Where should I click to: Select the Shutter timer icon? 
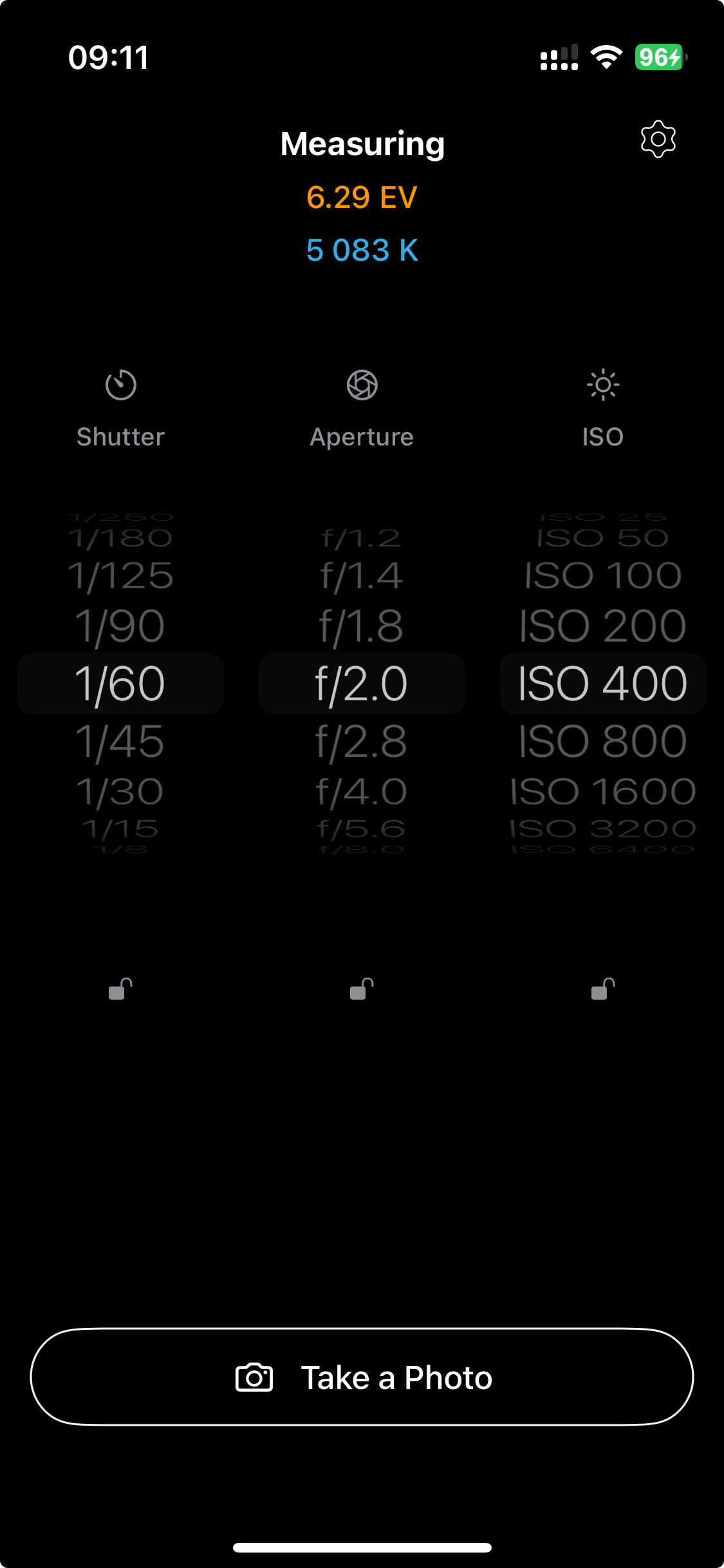pyautogui.click(x=120, y=385)
